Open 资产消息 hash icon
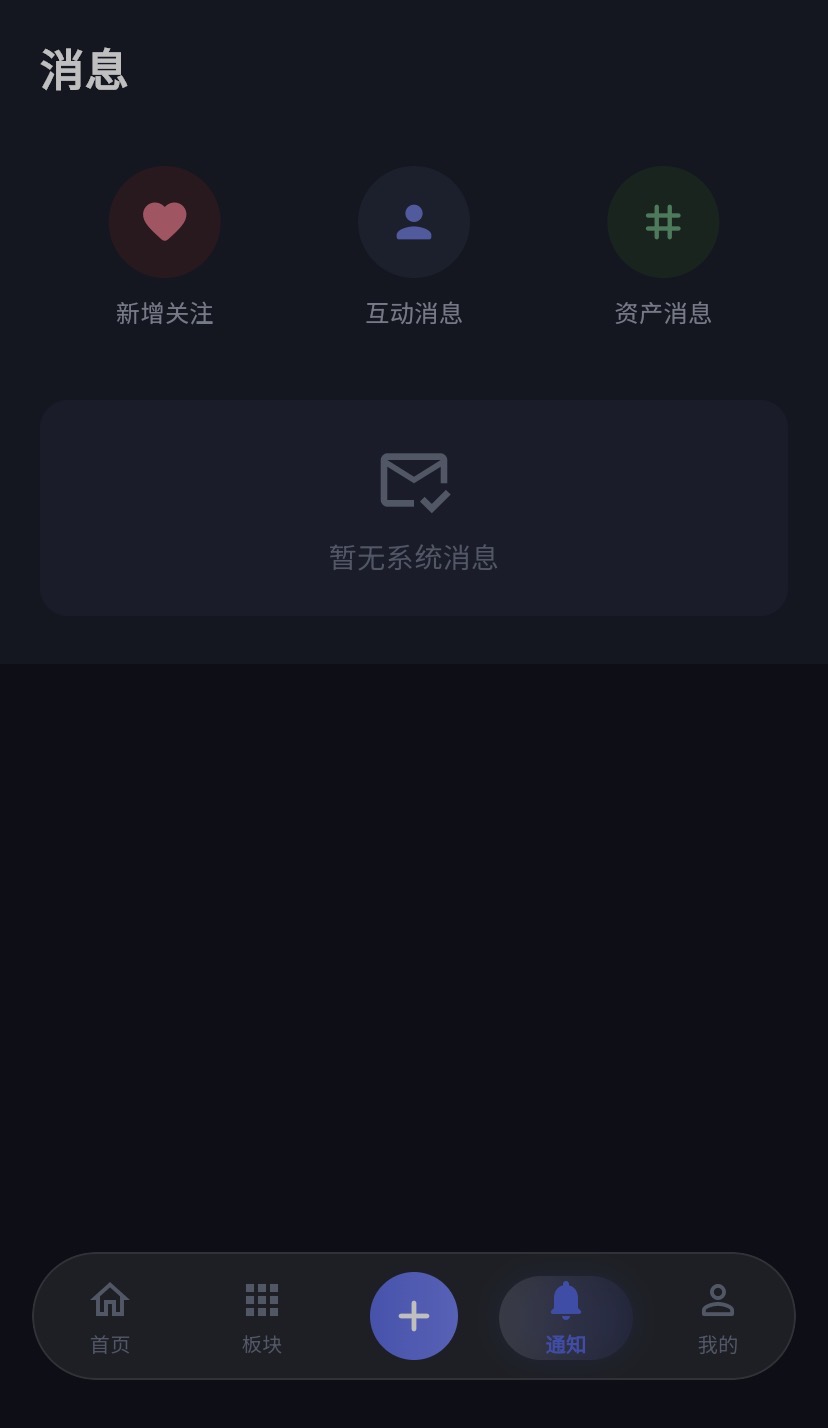 point(663,222)
